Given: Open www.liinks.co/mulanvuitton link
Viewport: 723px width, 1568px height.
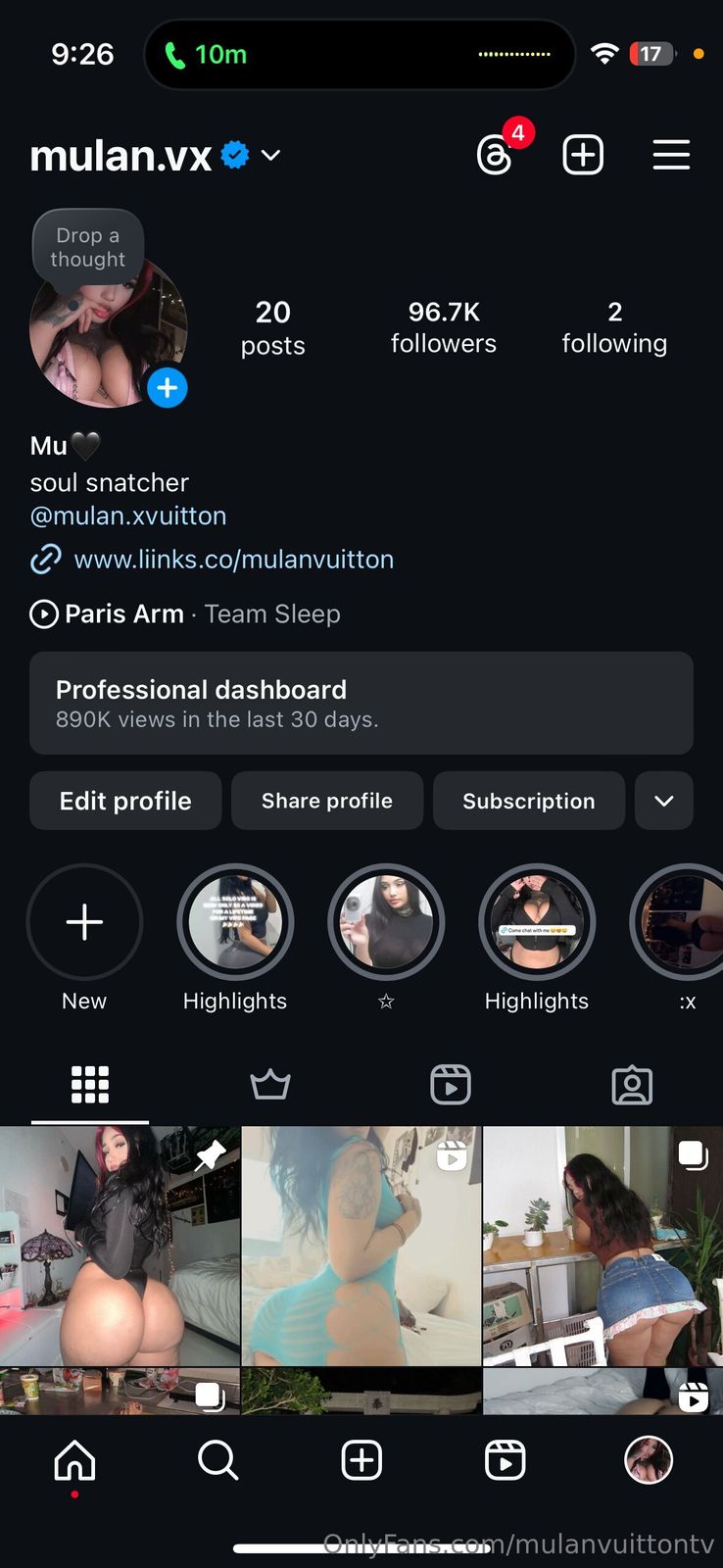Looking at the screenshot, I should 233,560.
